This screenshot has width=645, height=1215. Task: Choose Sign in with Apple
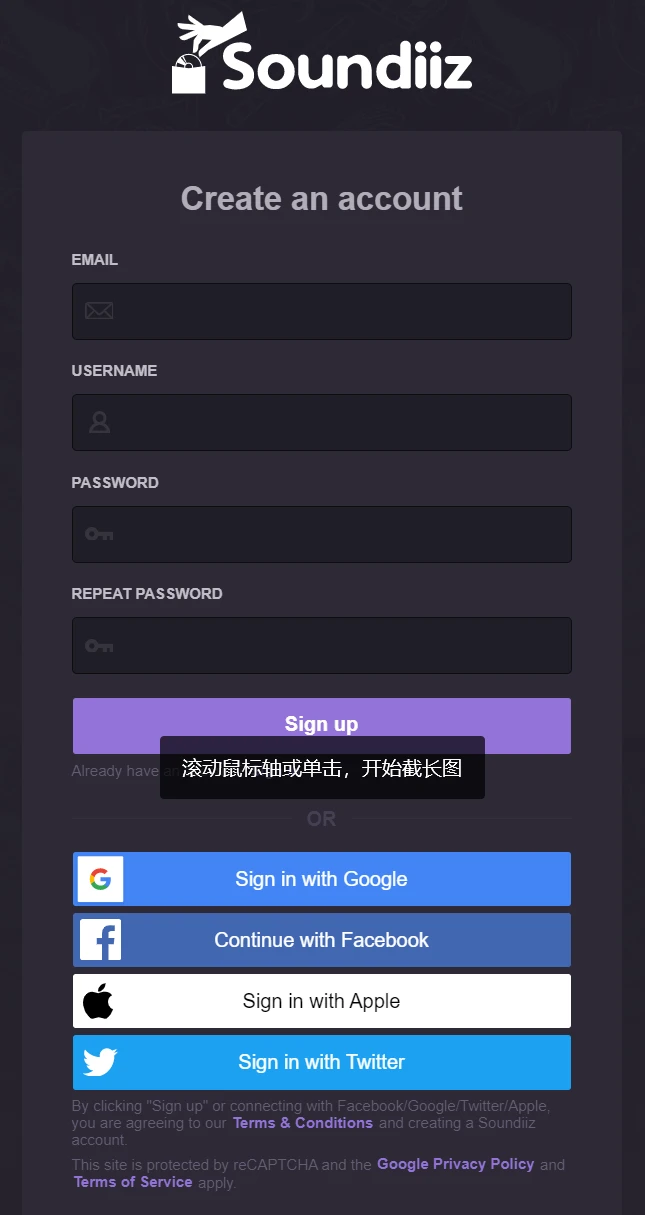(321, 1001)
